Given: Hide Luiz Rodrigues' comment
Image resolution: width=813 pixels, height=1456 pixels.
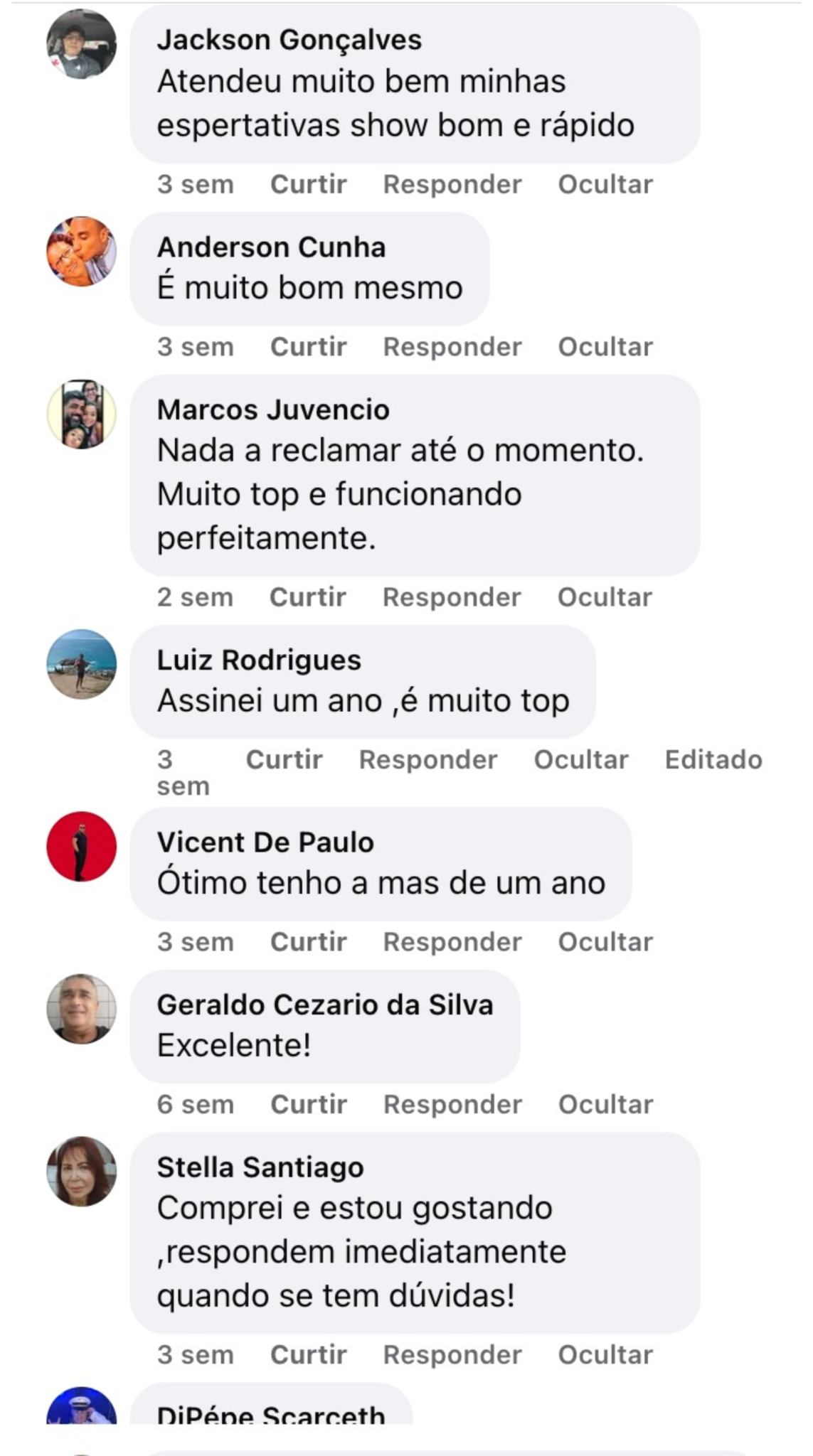Looking at the screenshot, I should tap(581, 759).
